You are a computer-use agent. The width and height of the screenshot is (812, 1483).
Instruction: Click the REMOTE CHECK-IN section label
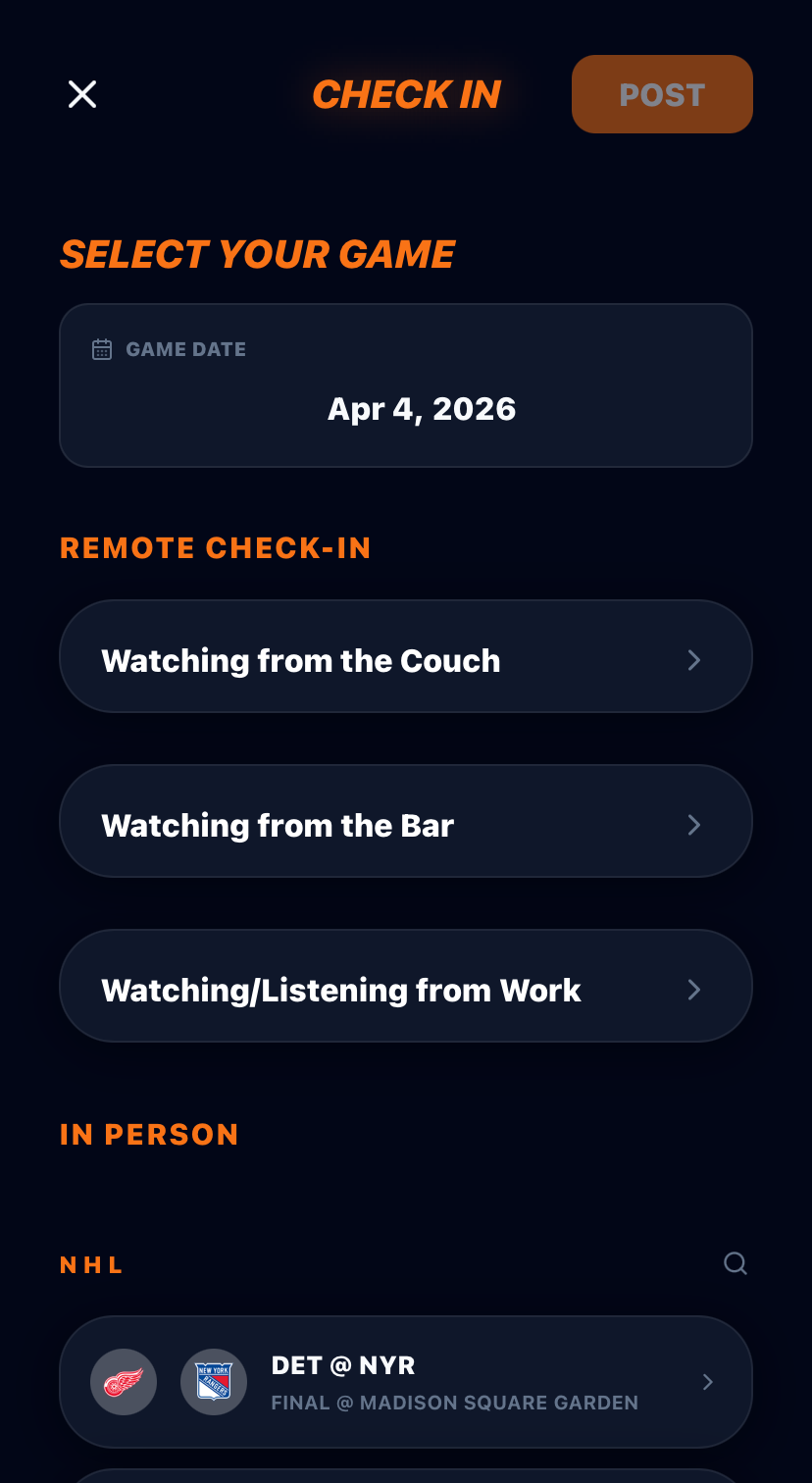(x=216, y=547)
